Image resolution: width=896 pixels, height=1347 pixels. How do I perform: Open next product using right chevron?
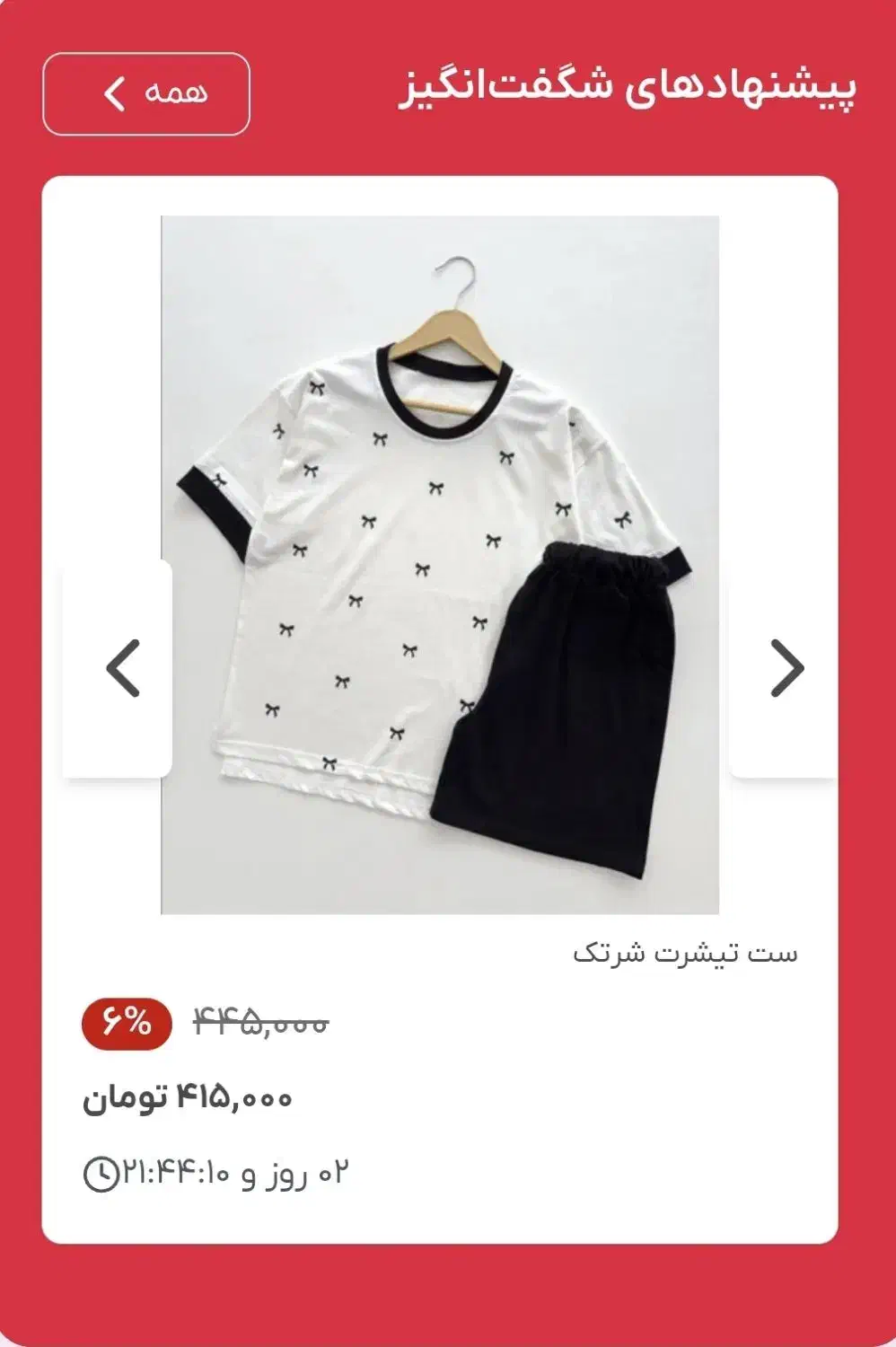pyautogui.click(x=787, y=669)
